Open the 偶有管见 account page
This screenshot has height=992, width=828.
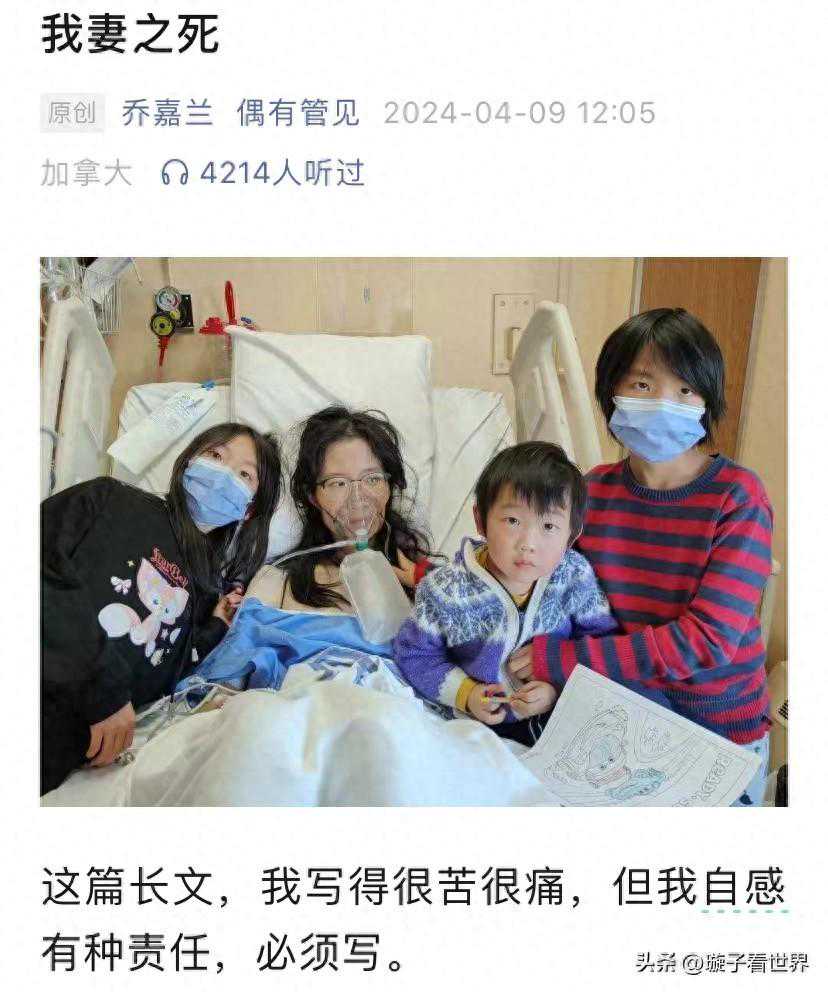[297, 112]
